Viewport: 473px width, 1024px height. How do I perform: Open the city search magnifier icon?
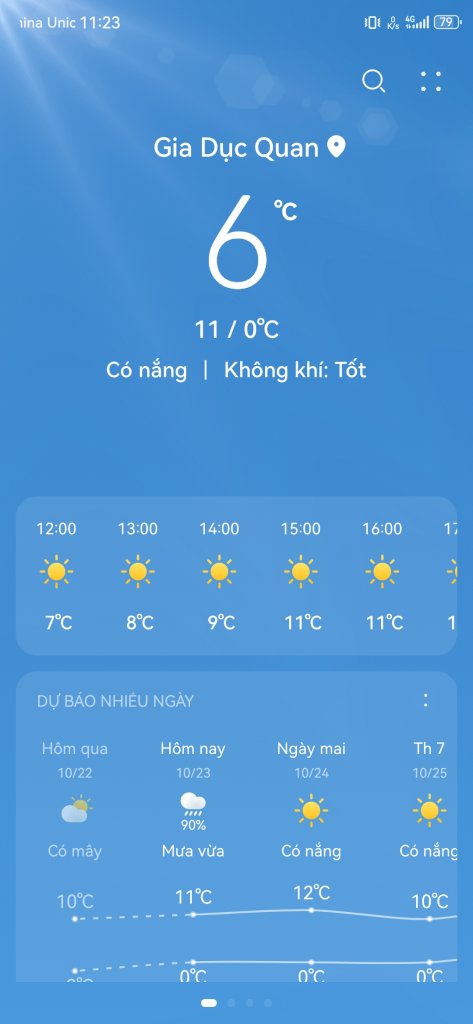point(374,82)
